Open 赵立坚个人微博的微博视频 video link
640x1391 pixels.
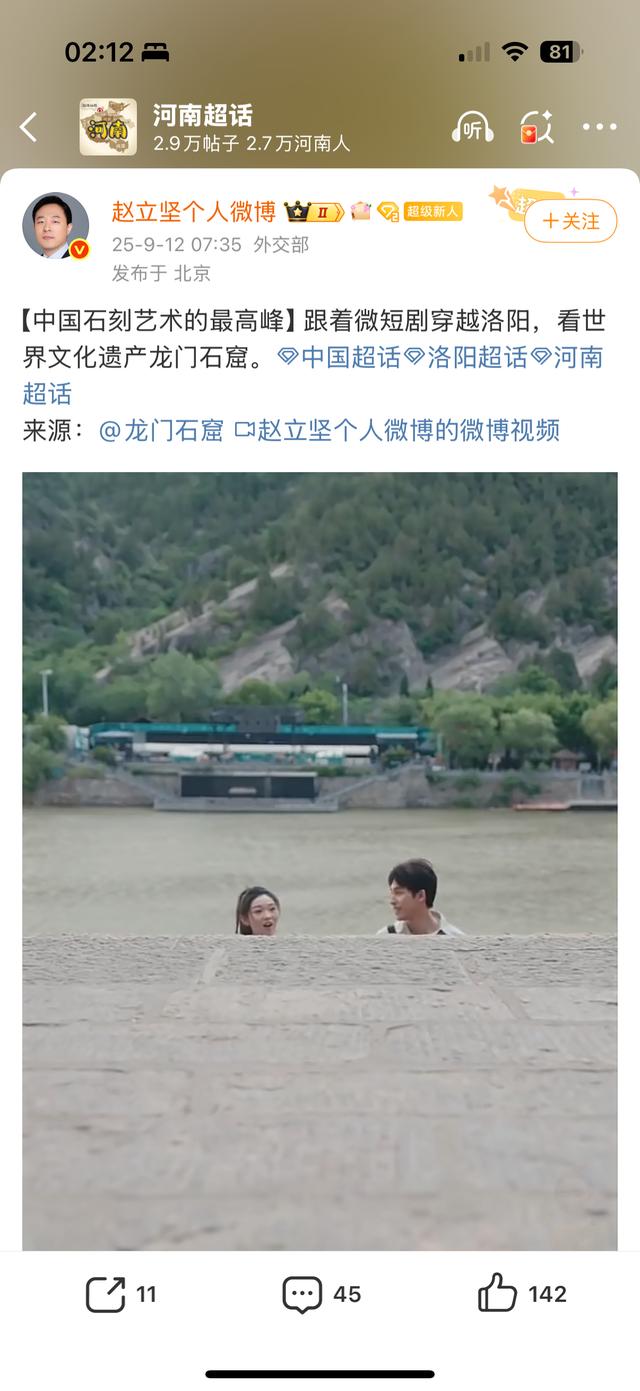pos(397,430)
